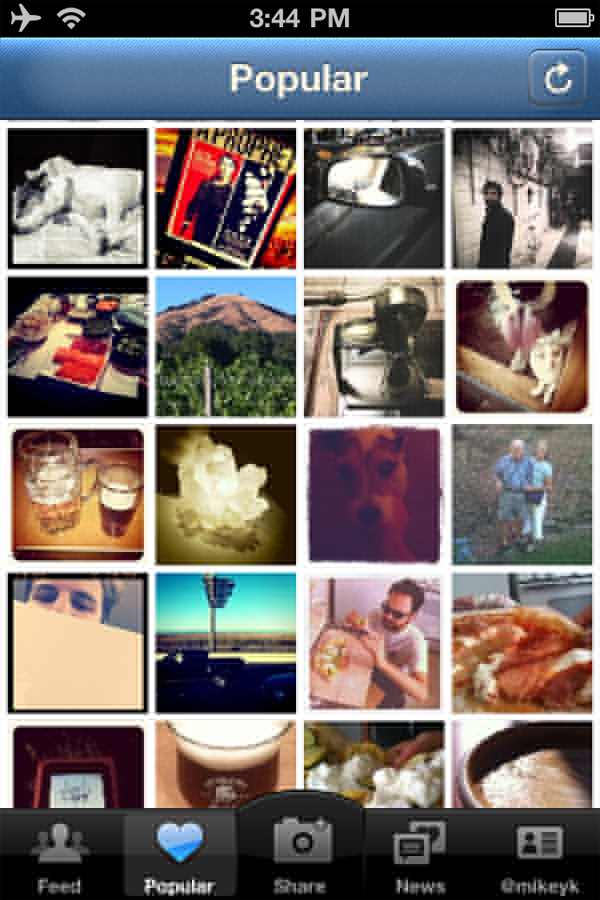The image size is (600, 900).
Task: View the dog on red background photo
Action: point(374,494)
